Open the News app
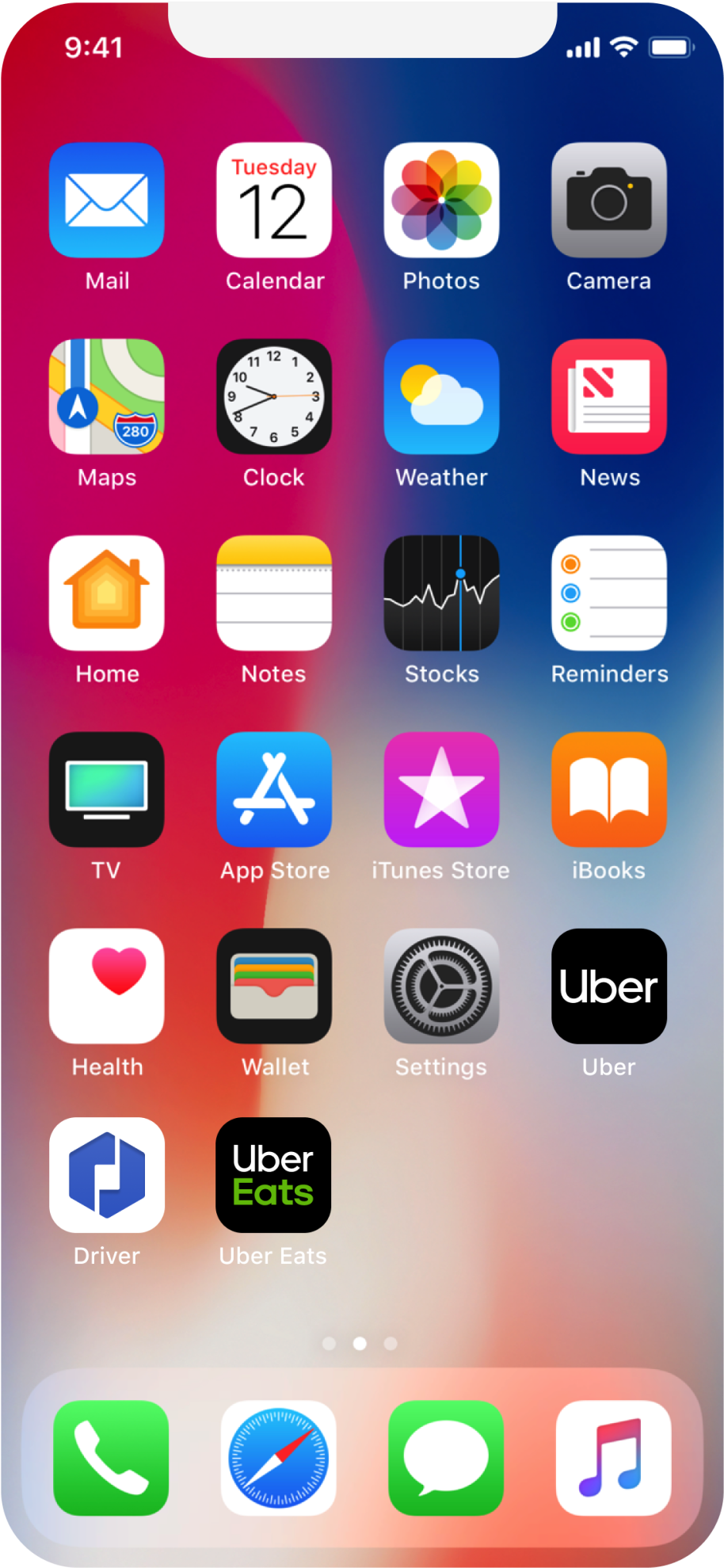724x1568 pixels. 608,396
